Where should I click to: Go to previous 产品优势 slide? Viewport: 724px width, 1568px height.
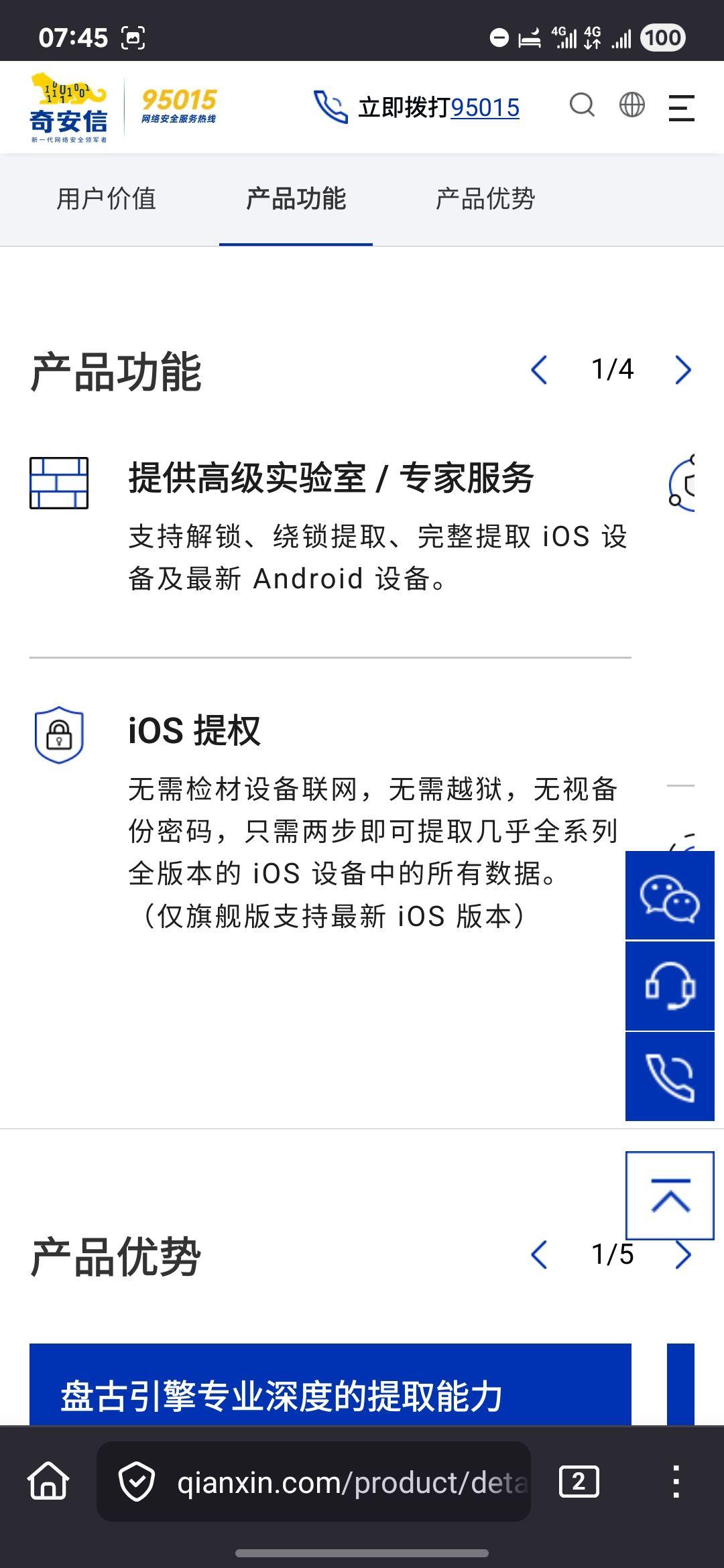click(539, 1255)
